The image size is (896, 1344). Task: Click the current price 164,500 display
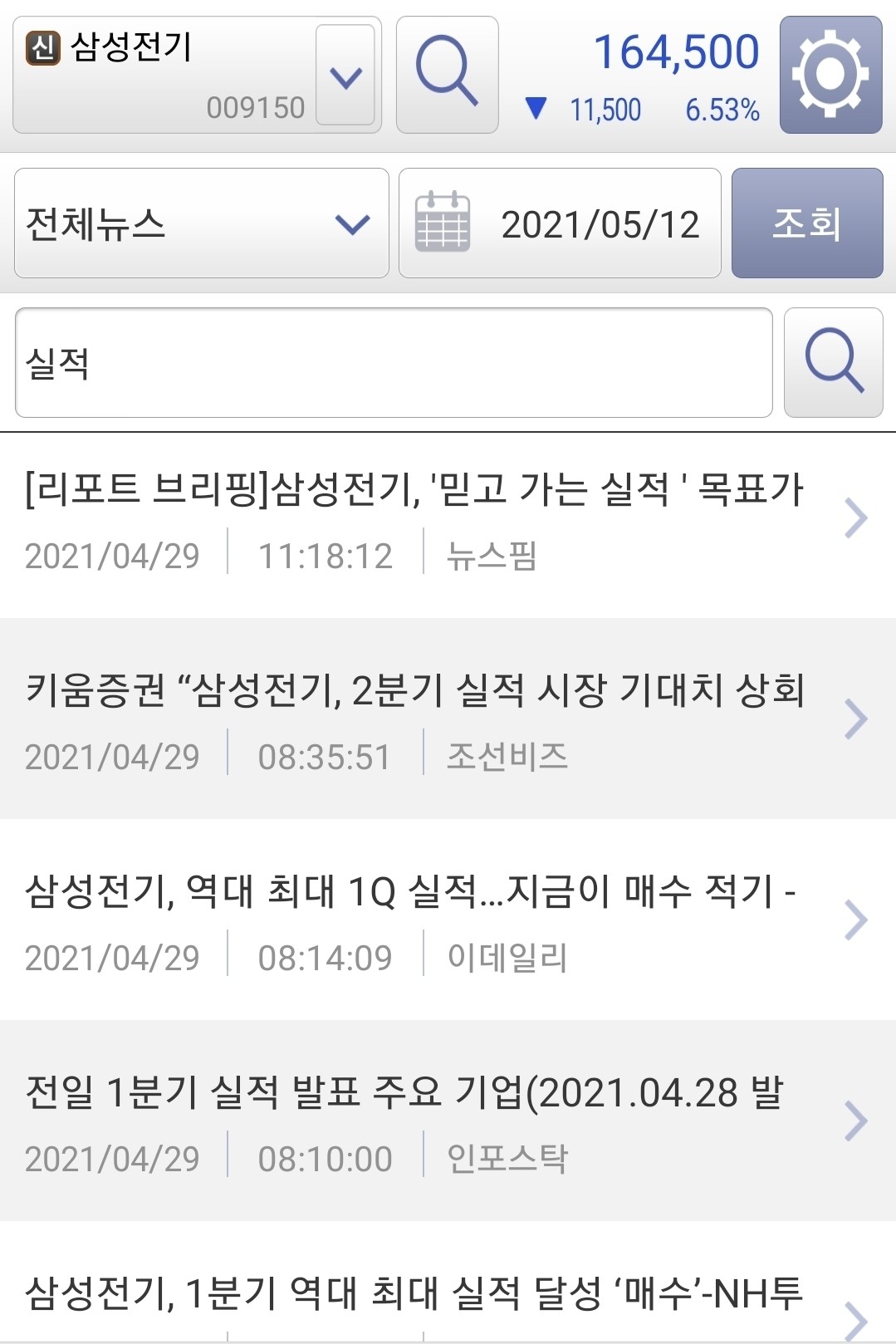[x=677, y=52]
